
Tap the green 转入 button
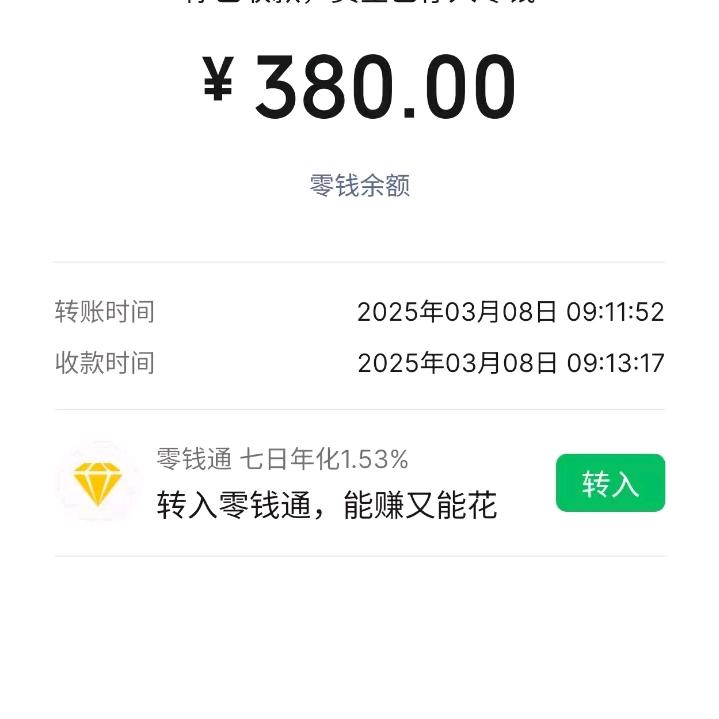point(610,483)
